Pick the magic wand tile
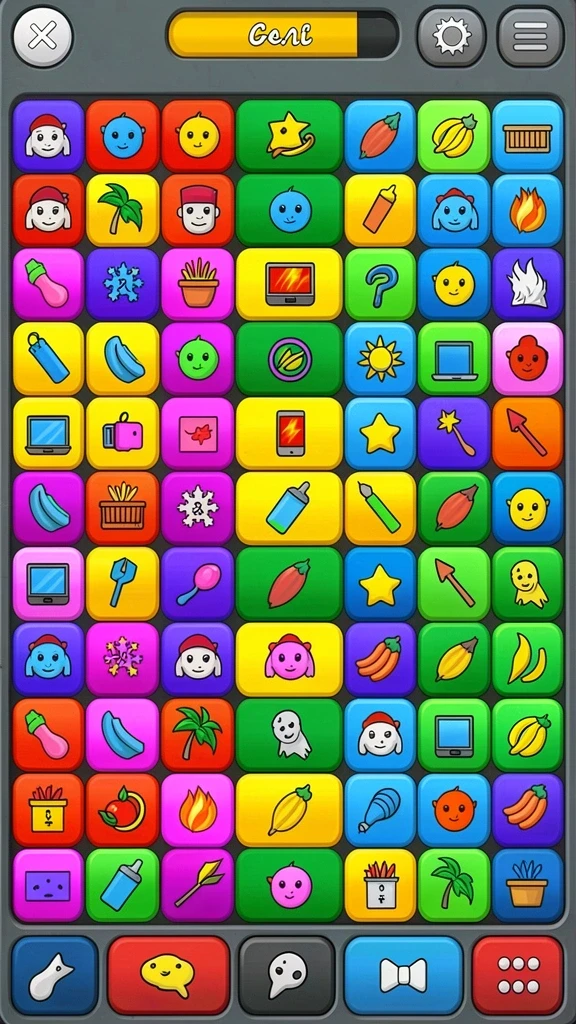 tap(454, 433)
